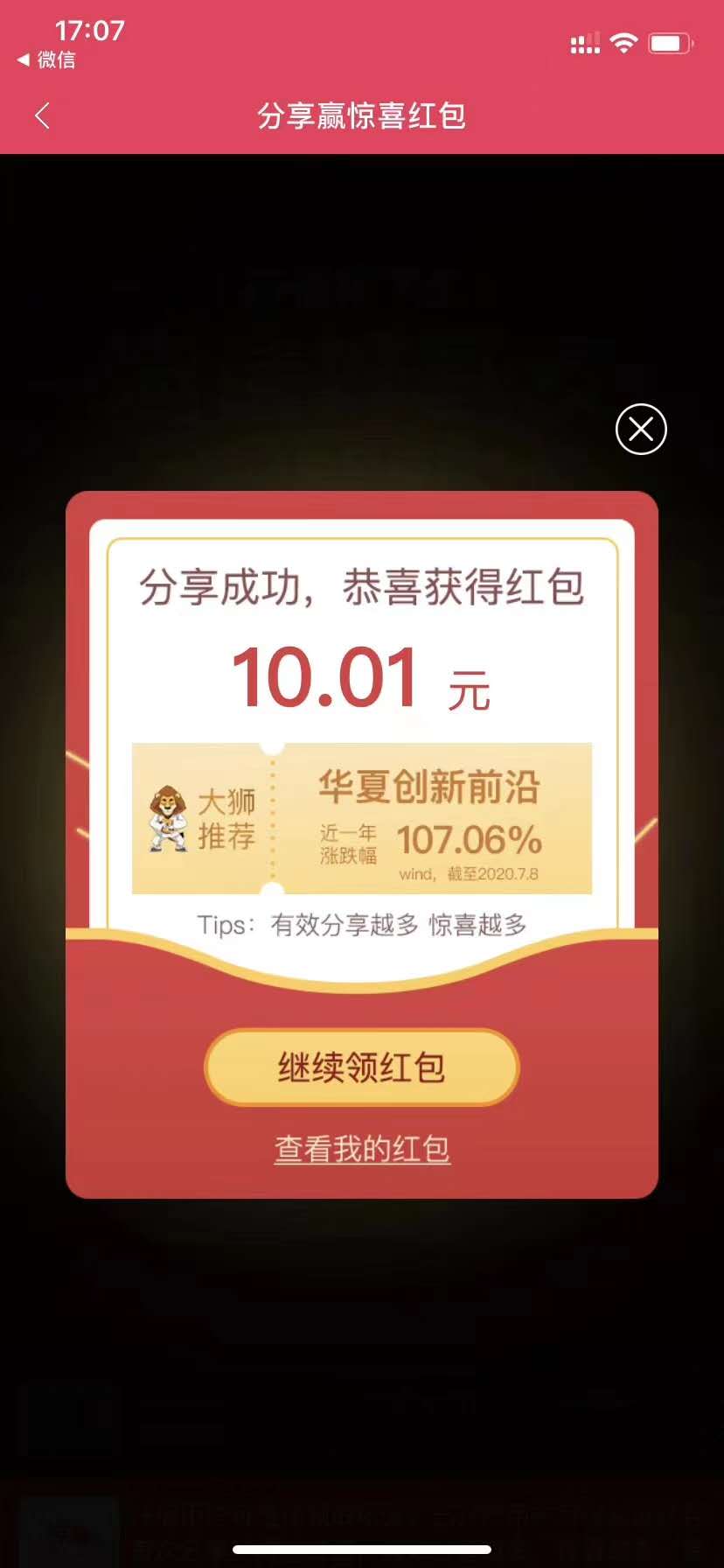The height and width of the screenshot is (1568, 724).
Task: Tap 继续领红包 button
Action: 362,1067
